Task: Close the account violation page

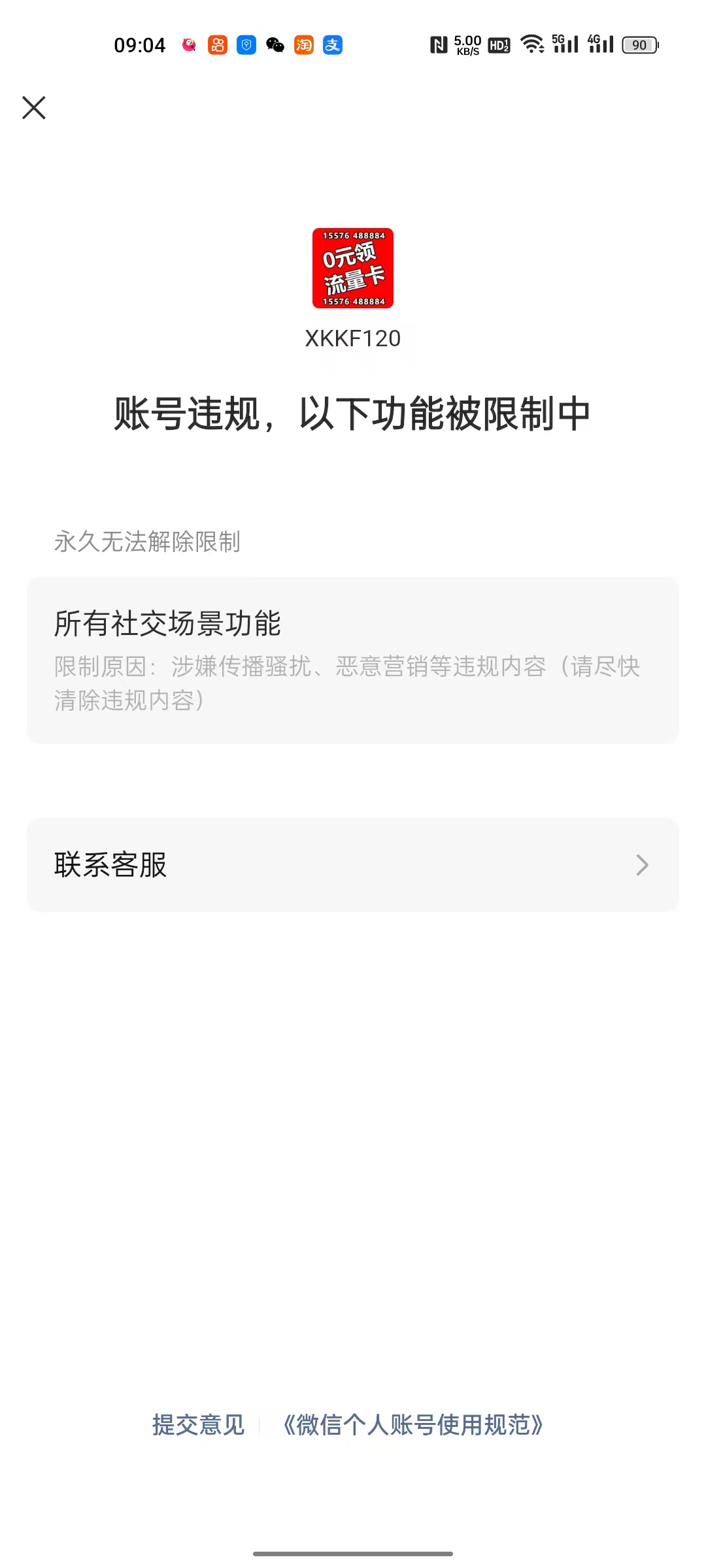Action: click(34, 108)
